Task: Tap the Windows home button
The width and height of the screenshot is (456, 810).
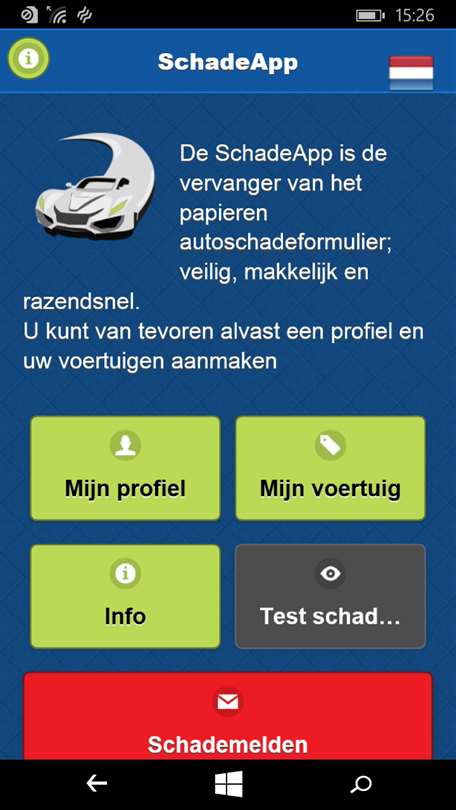Action: point(229,784)
